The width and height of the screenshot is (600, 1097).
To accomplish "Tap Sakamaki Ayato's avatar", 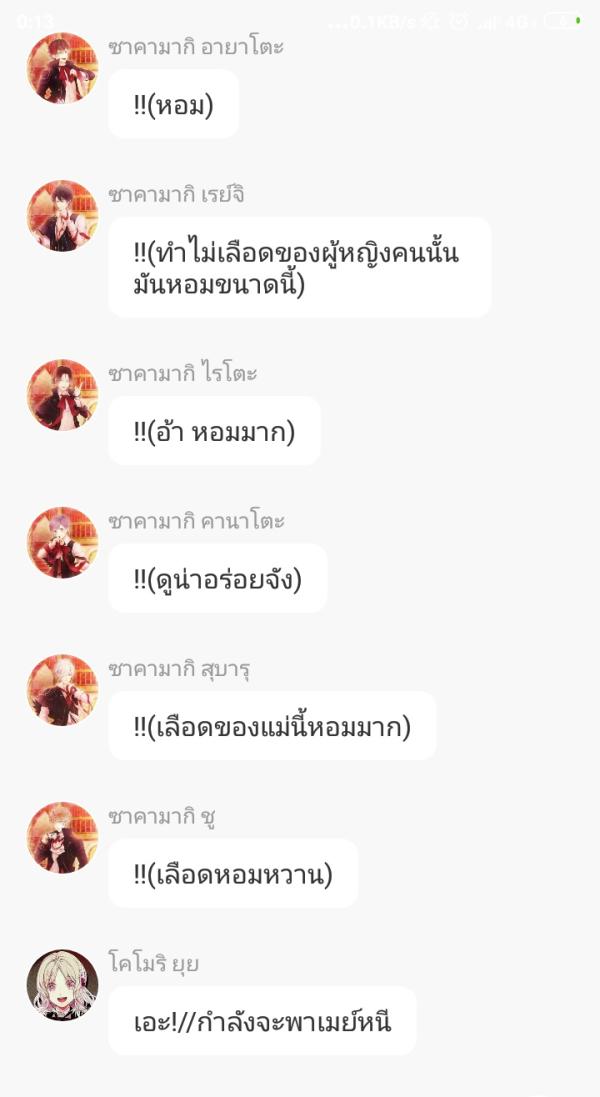I will [x=62, y=68].
